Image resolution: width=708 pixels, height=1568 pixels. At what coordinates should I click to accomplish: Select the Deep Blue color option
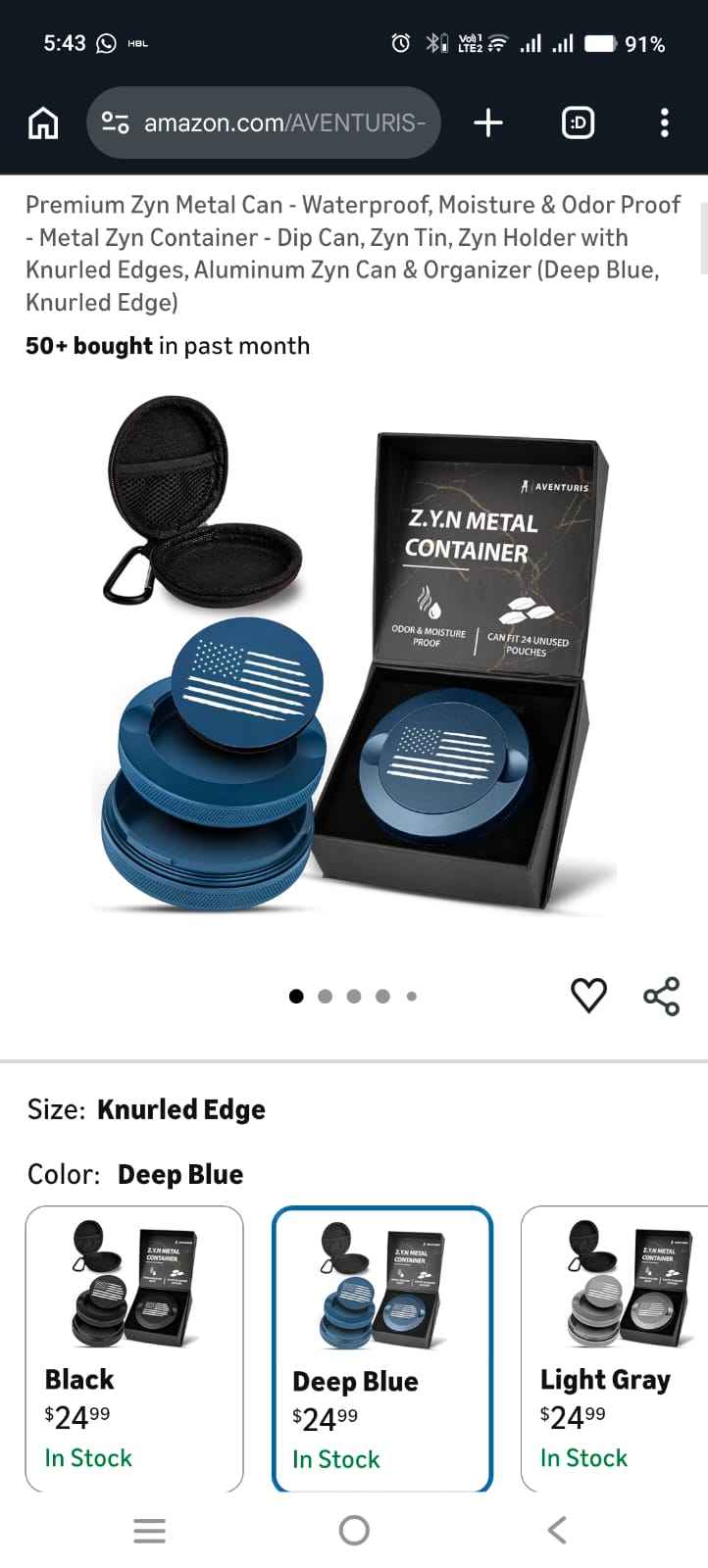pyautogui.click(x=381, y=1347)
